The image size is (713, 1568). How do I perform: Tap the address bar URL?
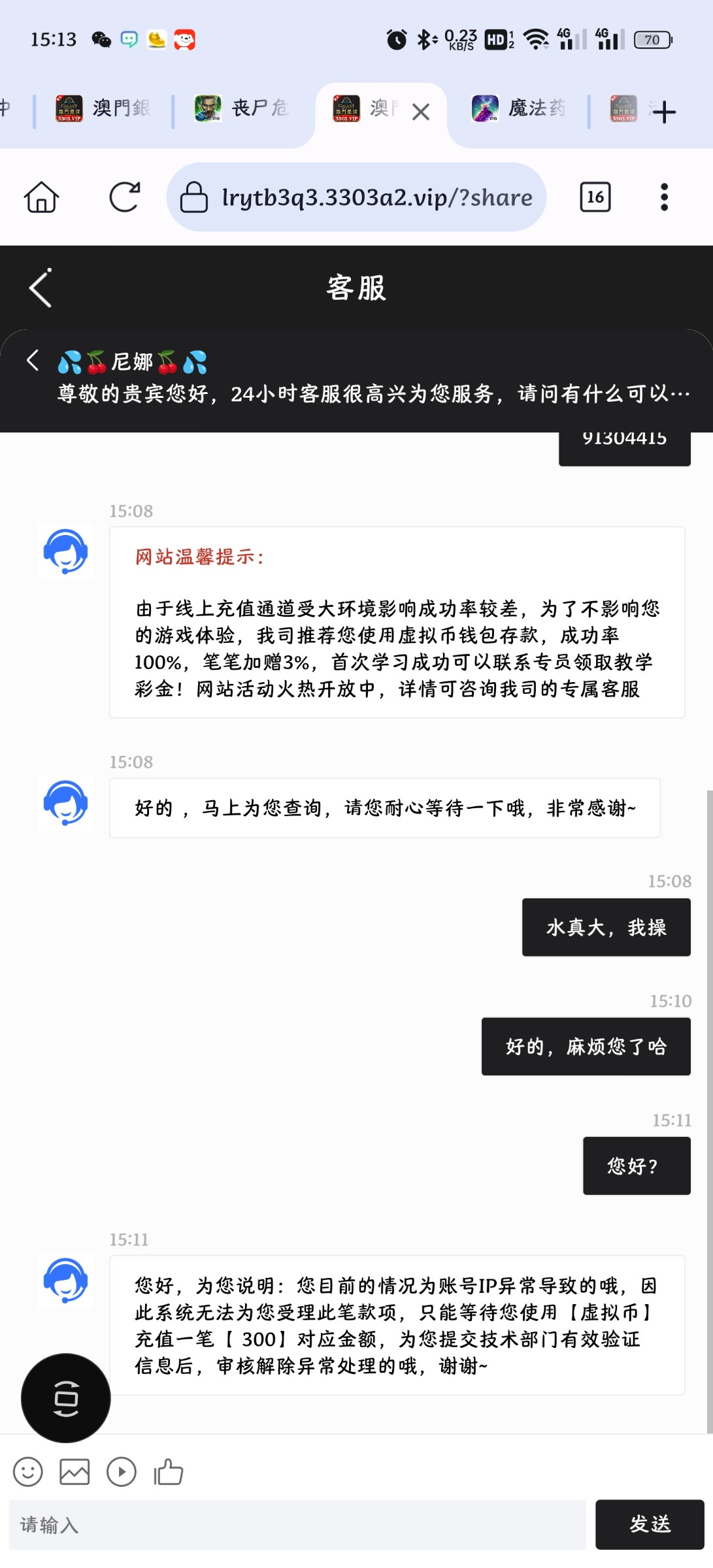point(376,197)
